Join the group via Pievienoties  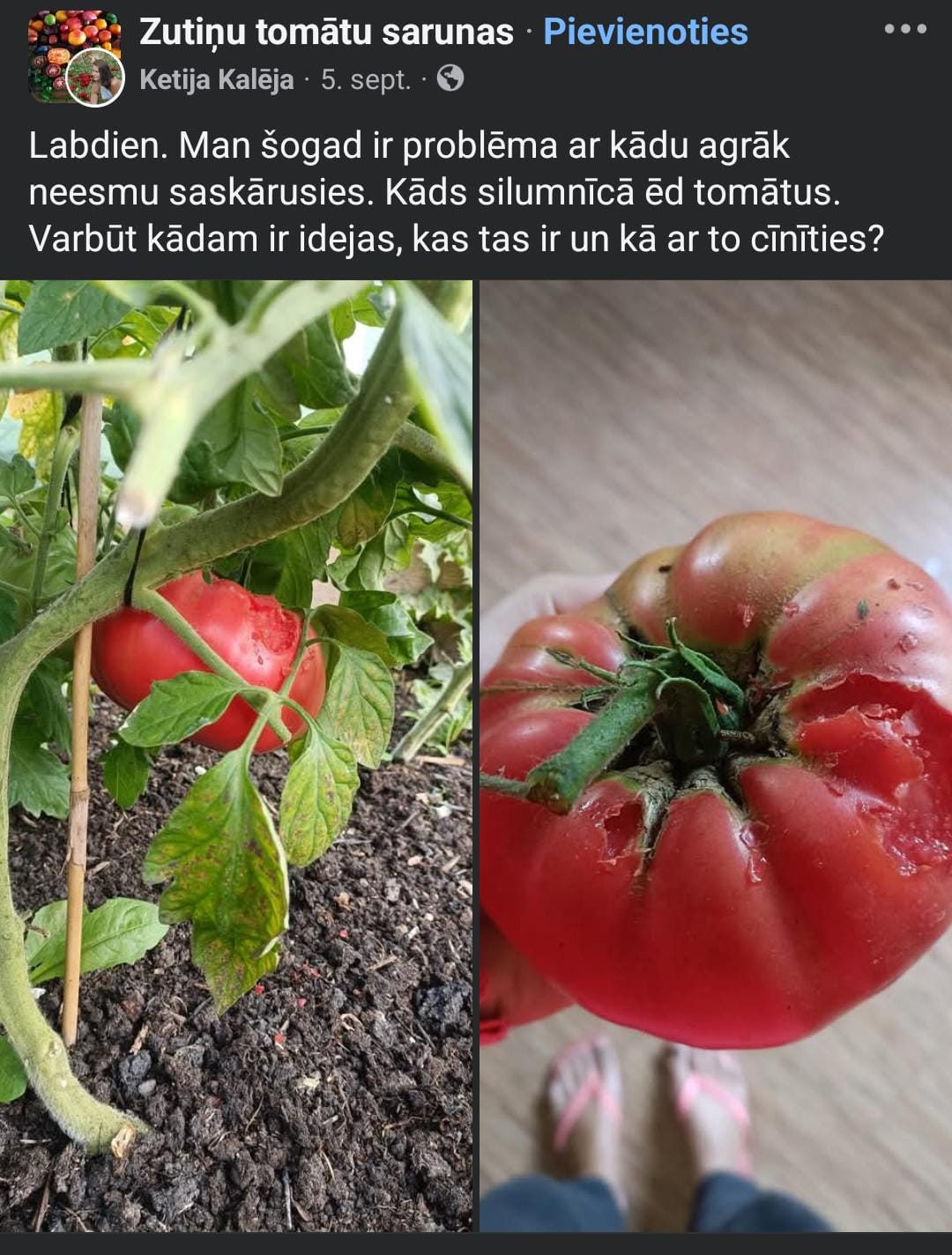pos(645,32)
